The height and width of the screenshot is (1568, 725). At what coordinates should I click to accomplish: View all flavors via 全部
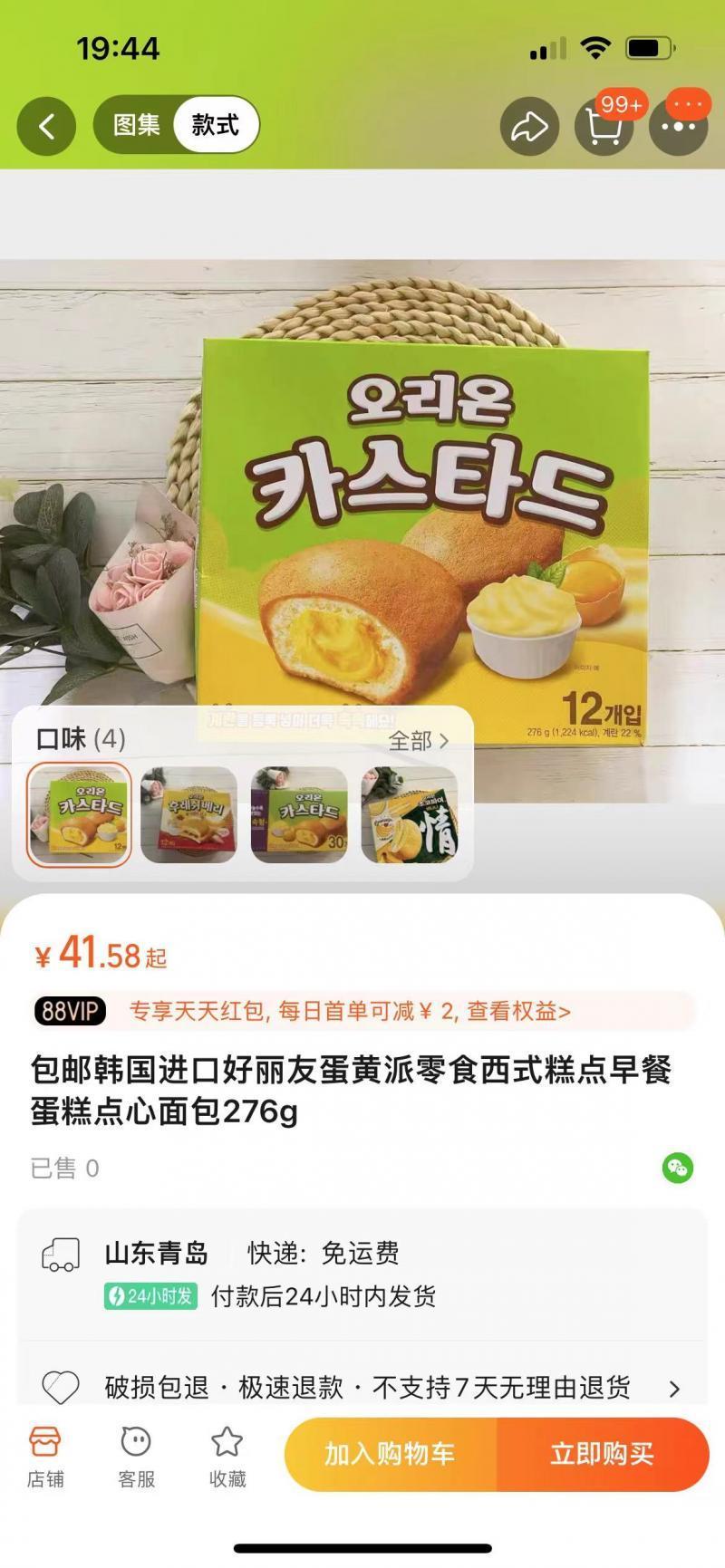click(418, 741)
